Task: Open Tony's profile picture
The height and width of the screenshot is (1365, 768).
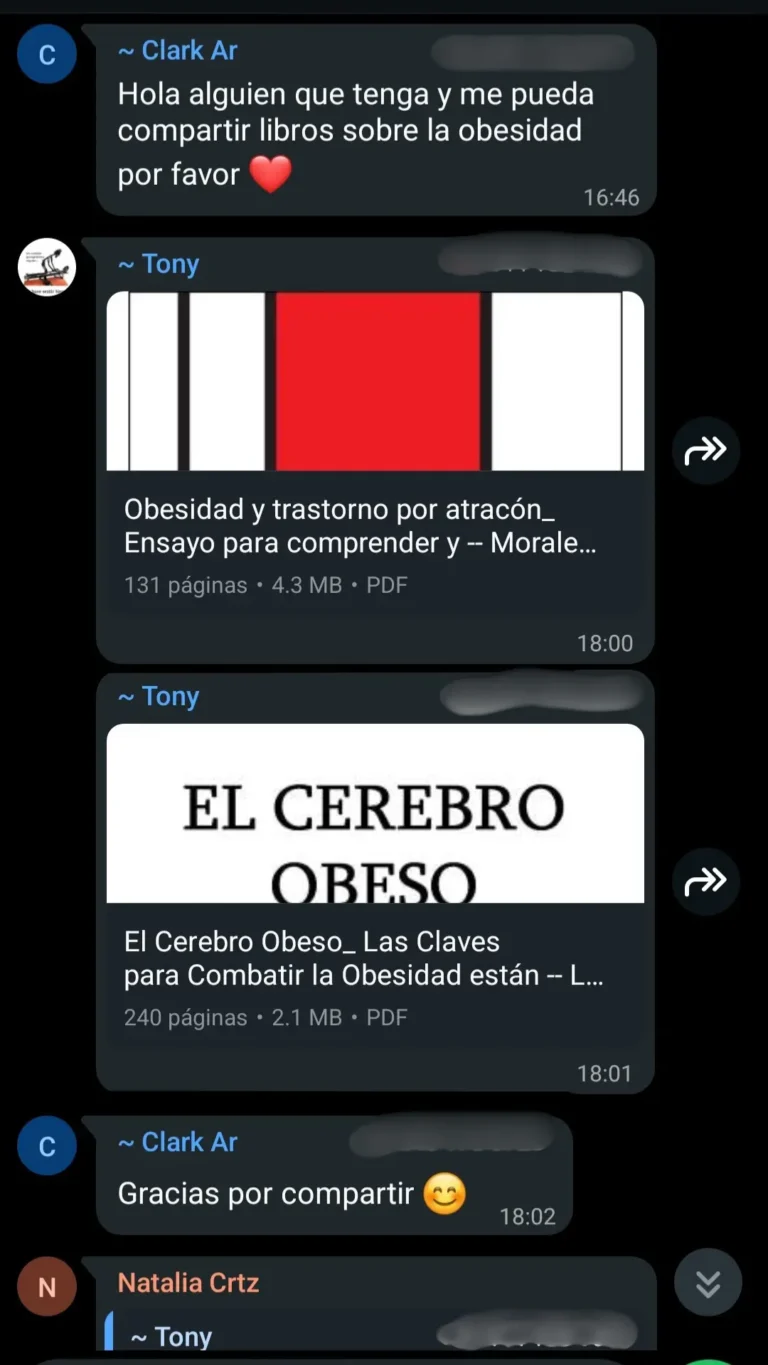Action: click(46, 267)
